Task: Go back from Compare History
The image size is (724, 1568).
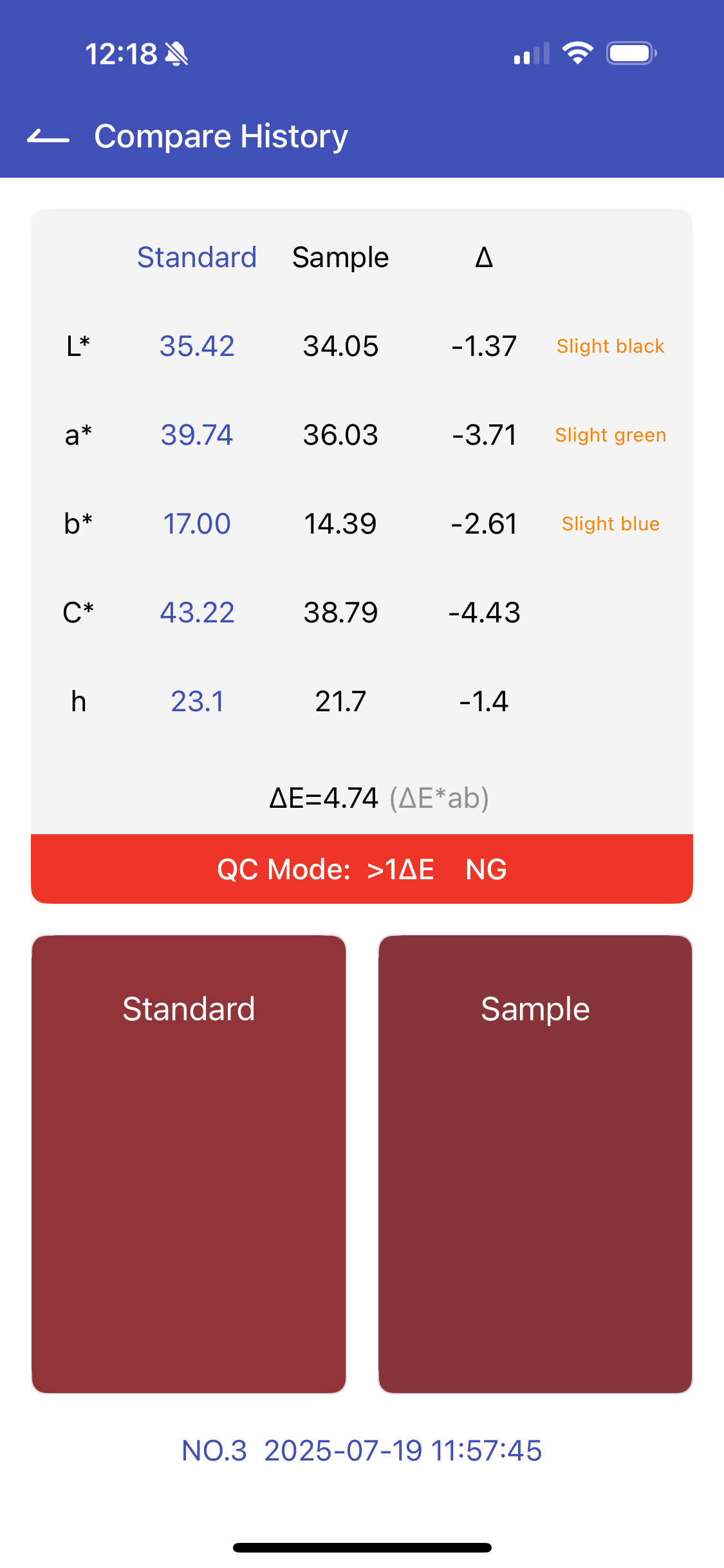Action: click(48, 136)
